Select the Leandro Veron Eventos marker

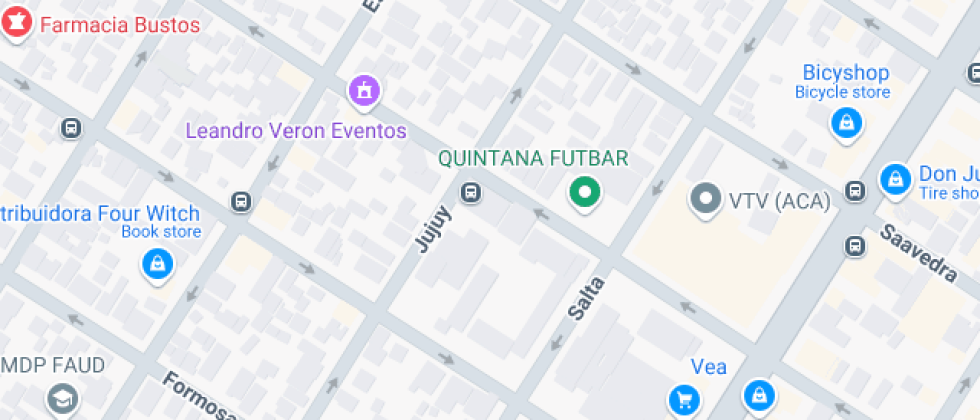[364, 92]
